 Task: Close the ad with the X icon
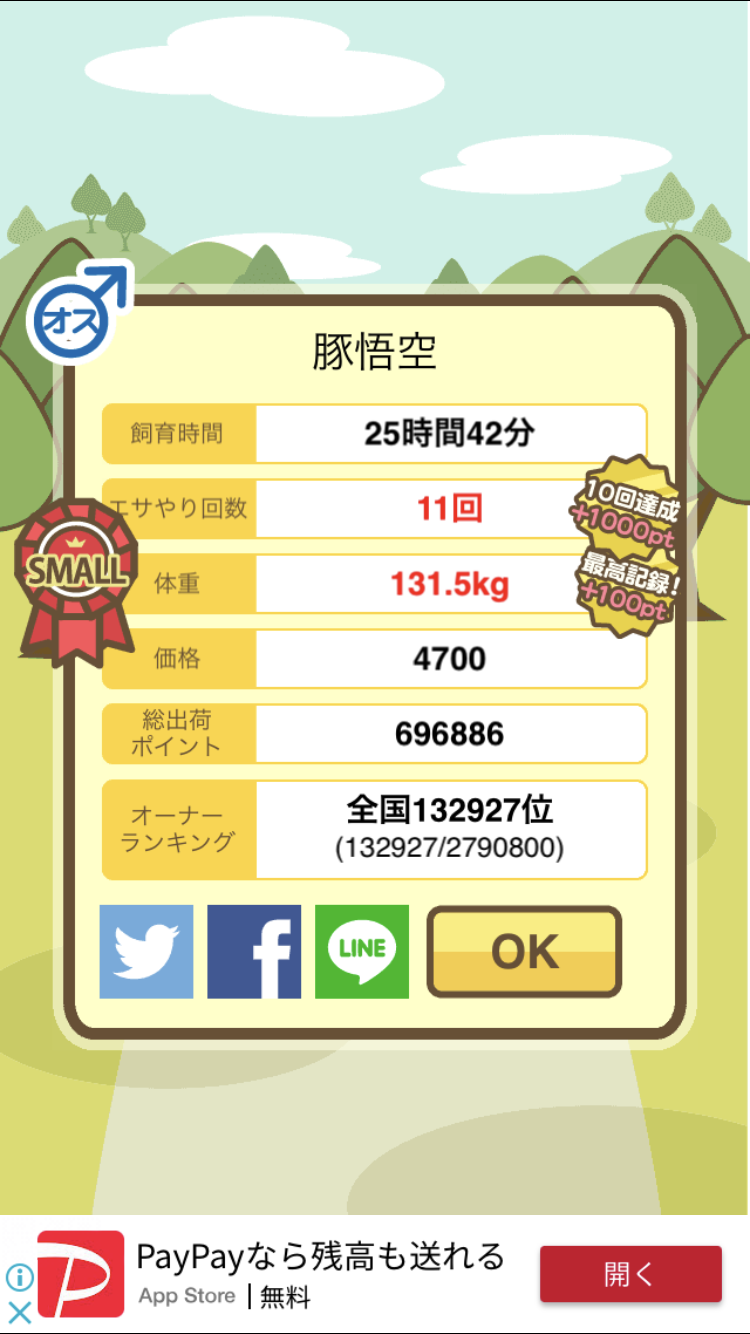pos(19,1311)
